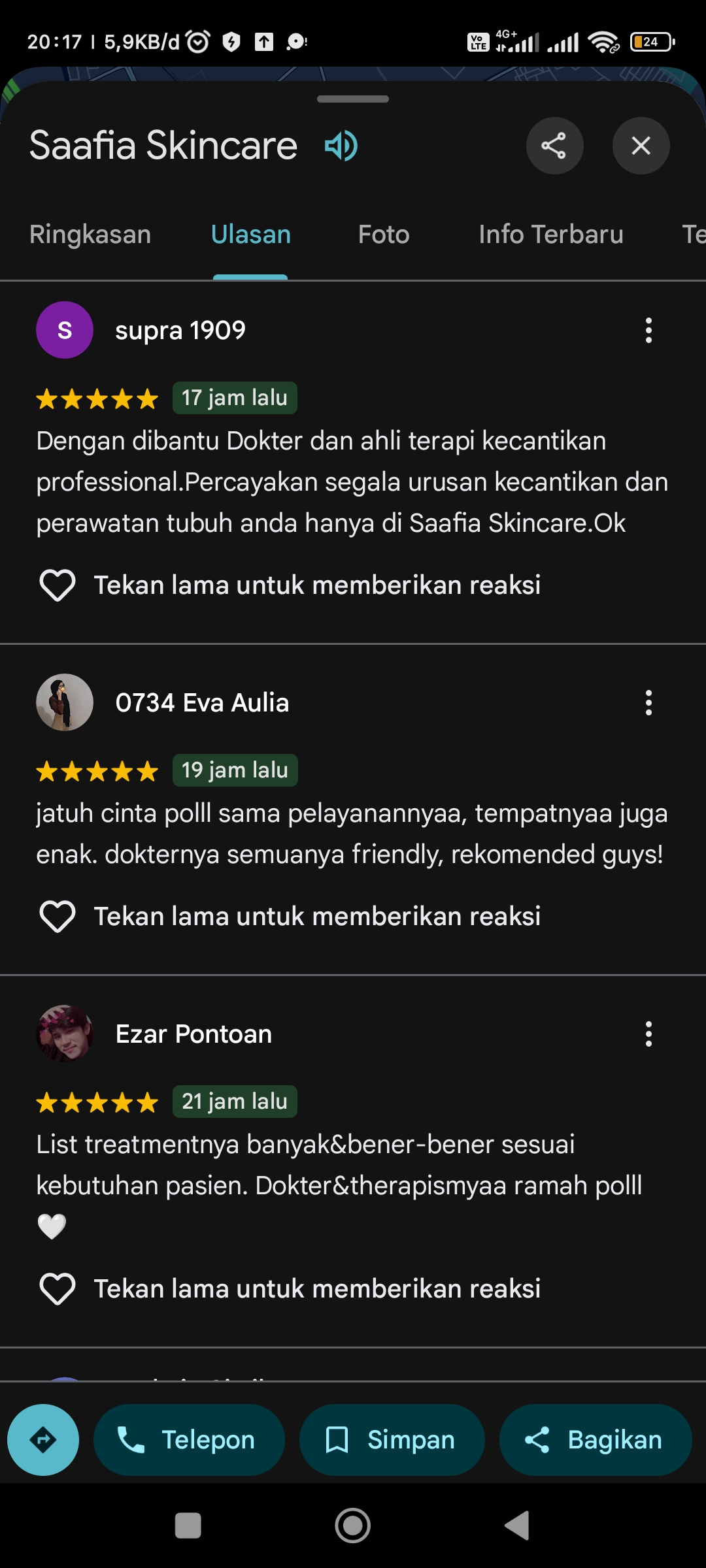The height and width of the screenshot is (1568, 706).
Task: Switch to the Foto tab
Action: pyautogui.click(x=384, y=235)
